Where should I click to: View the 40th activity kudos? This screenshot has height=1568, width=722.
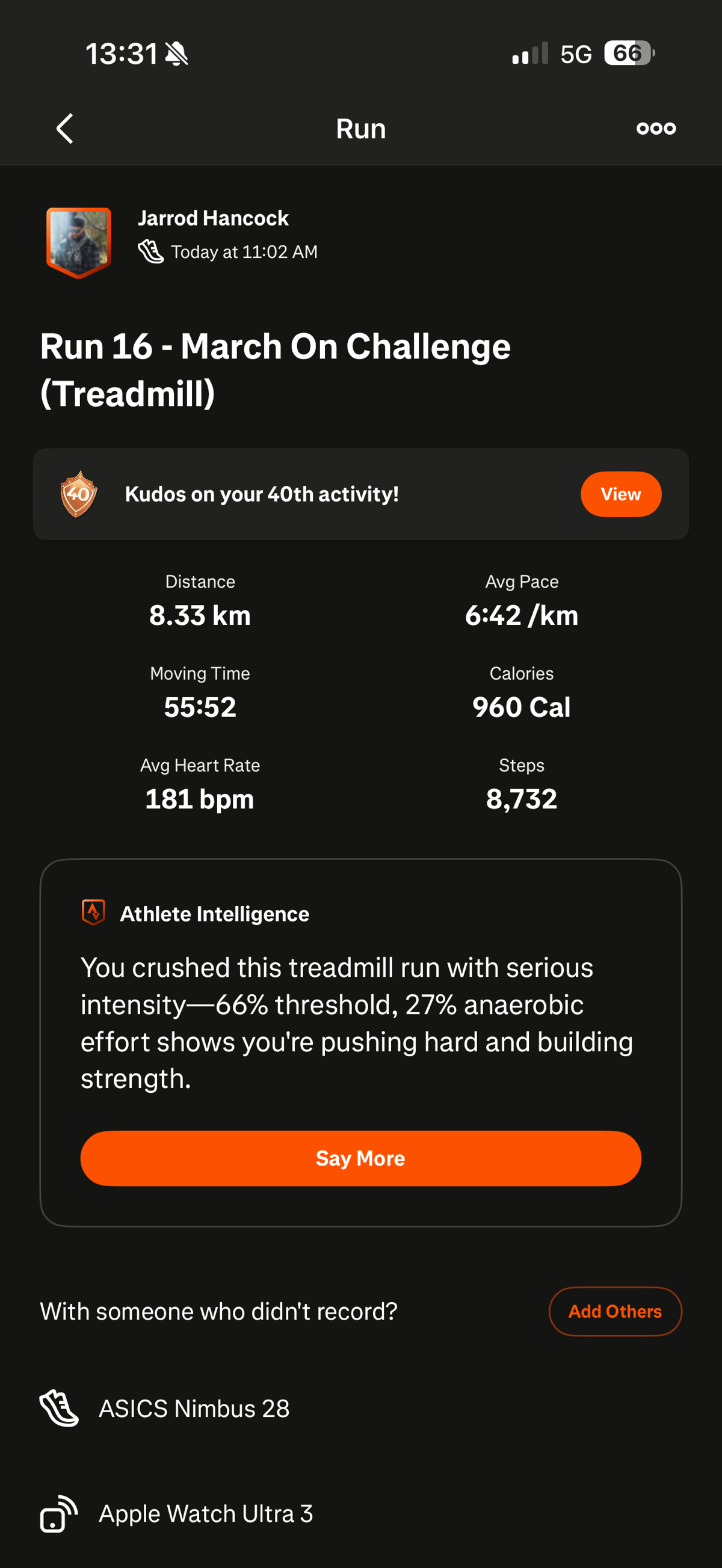tap(620, 494)
